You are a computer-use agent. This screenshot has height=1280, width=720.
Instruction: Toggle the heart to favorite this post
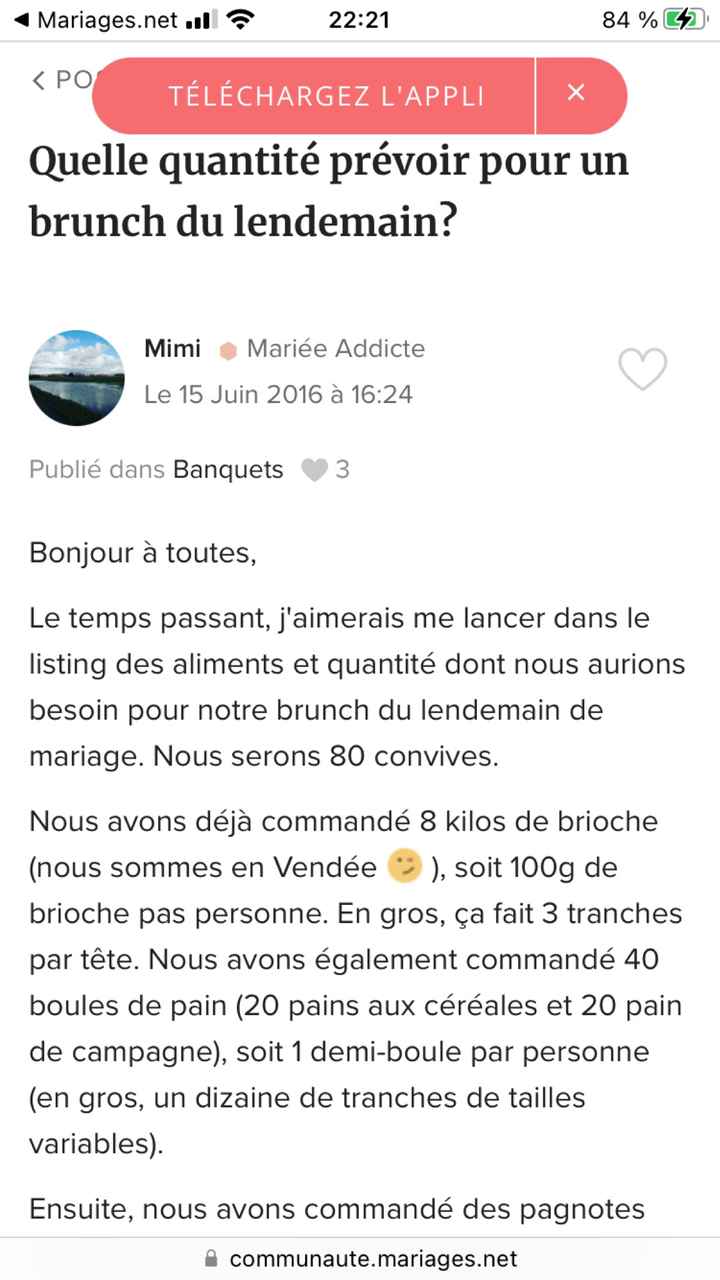pos(643,369)
